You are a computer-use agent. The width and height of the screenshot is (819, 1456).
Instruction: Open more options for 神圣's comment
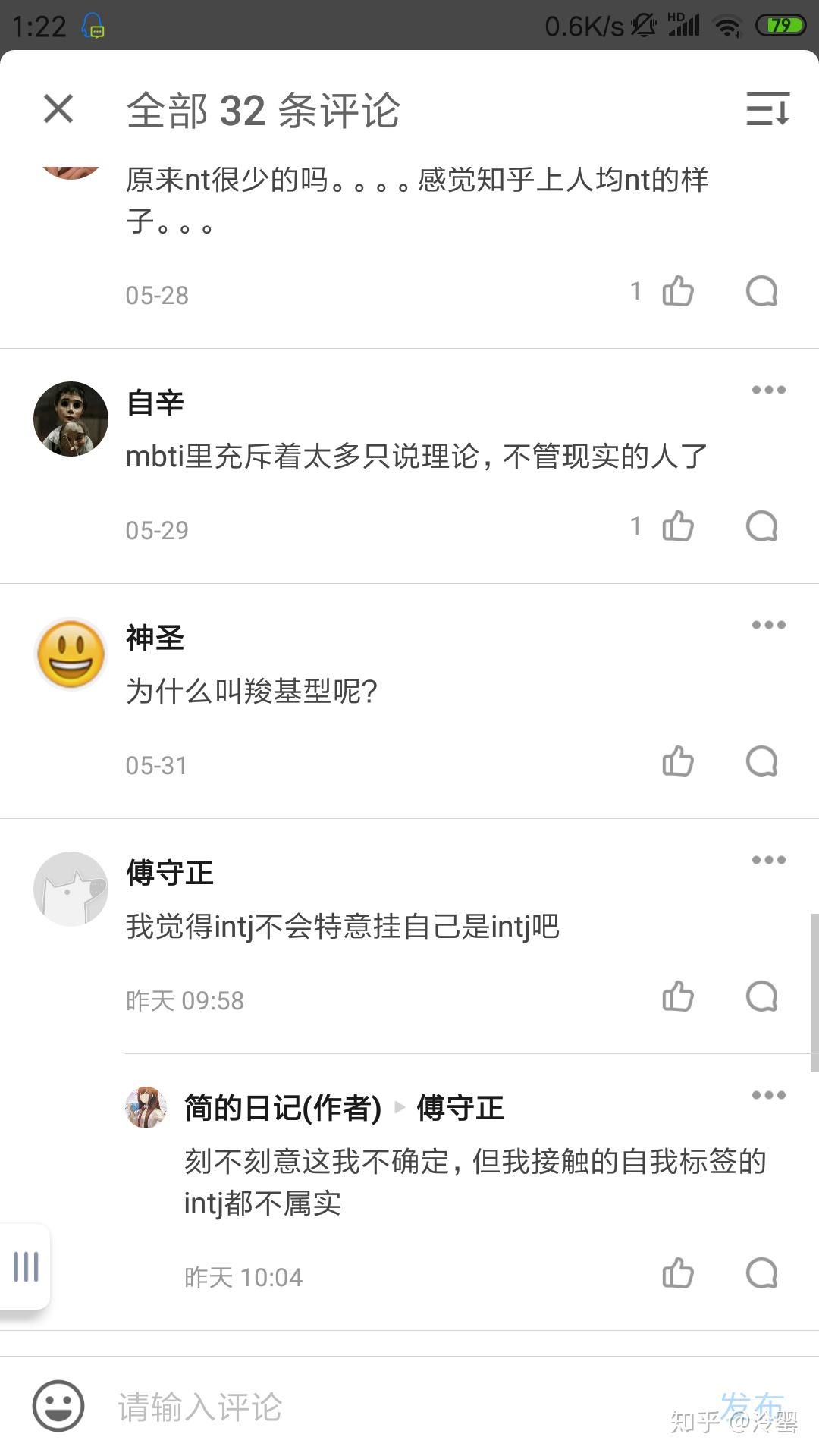click(x=768, y=625)
